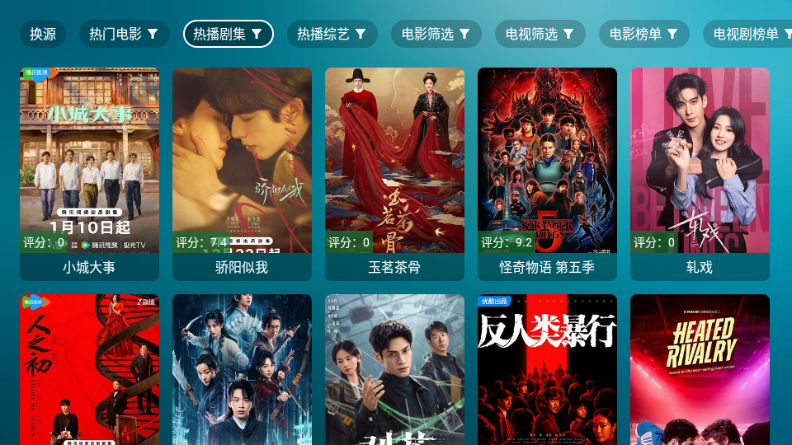Open the 电影筛选 filter
This screenshot has height=445, width=792.
pos(436,34)
